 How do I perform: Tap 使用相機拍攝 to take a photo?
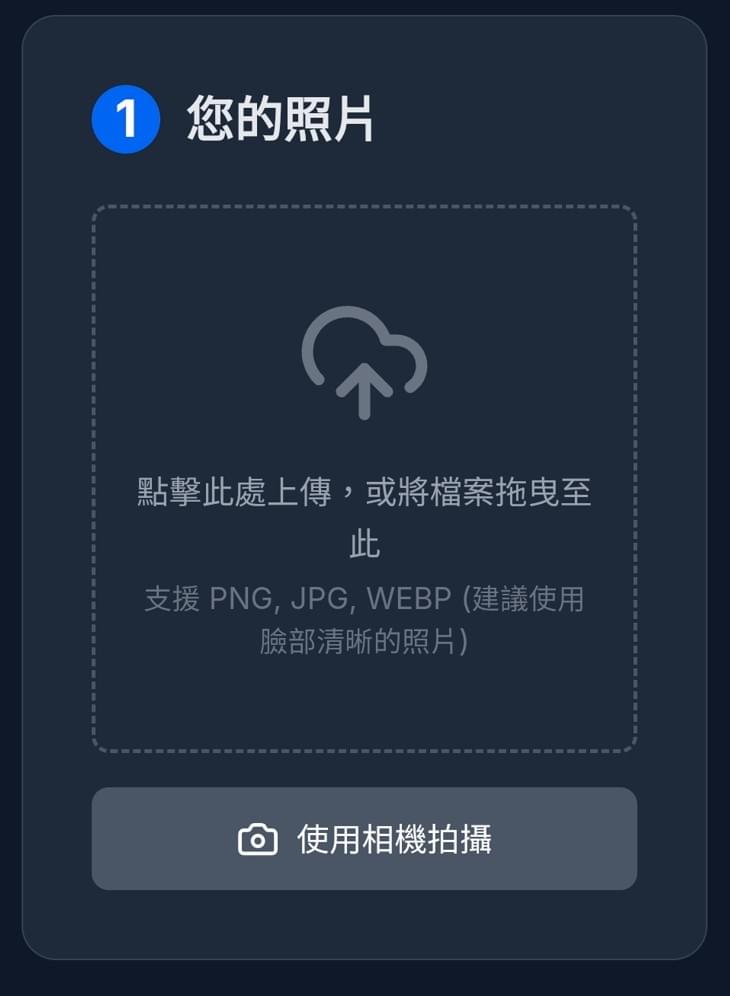(x=364, y=839)
